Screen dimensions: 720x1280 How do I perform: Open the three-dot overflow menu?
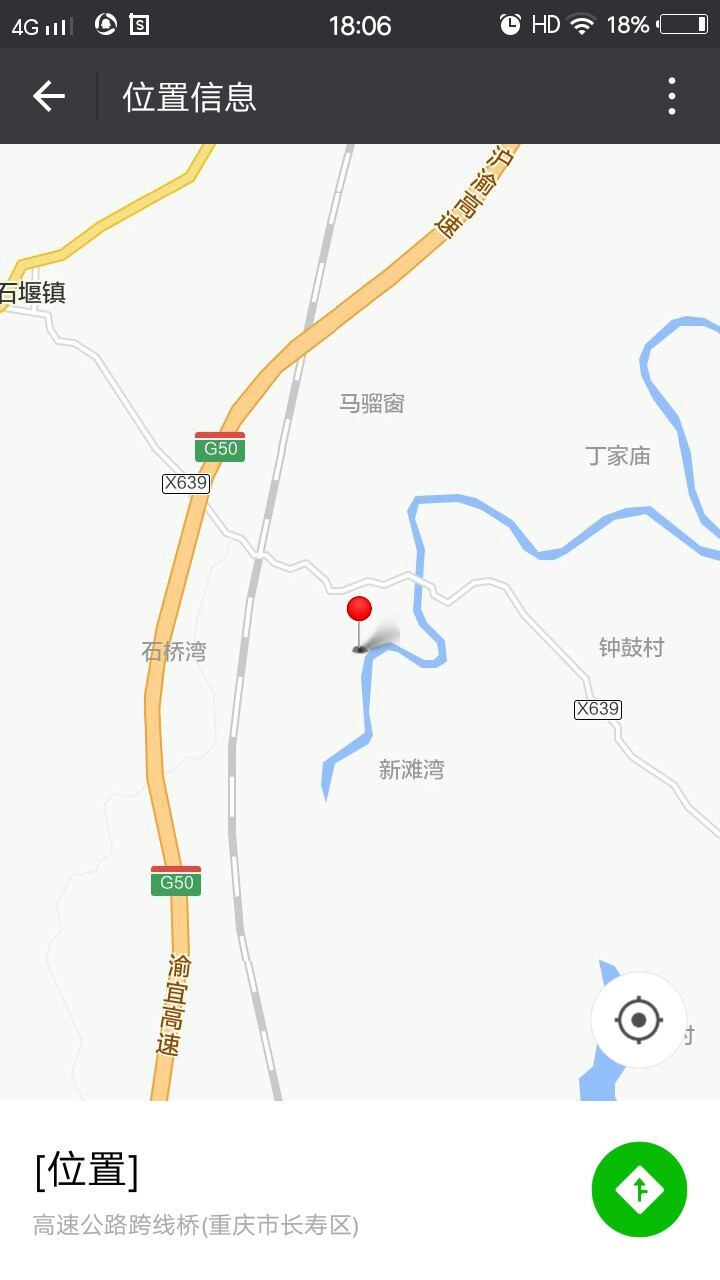[x=672, y=96]
